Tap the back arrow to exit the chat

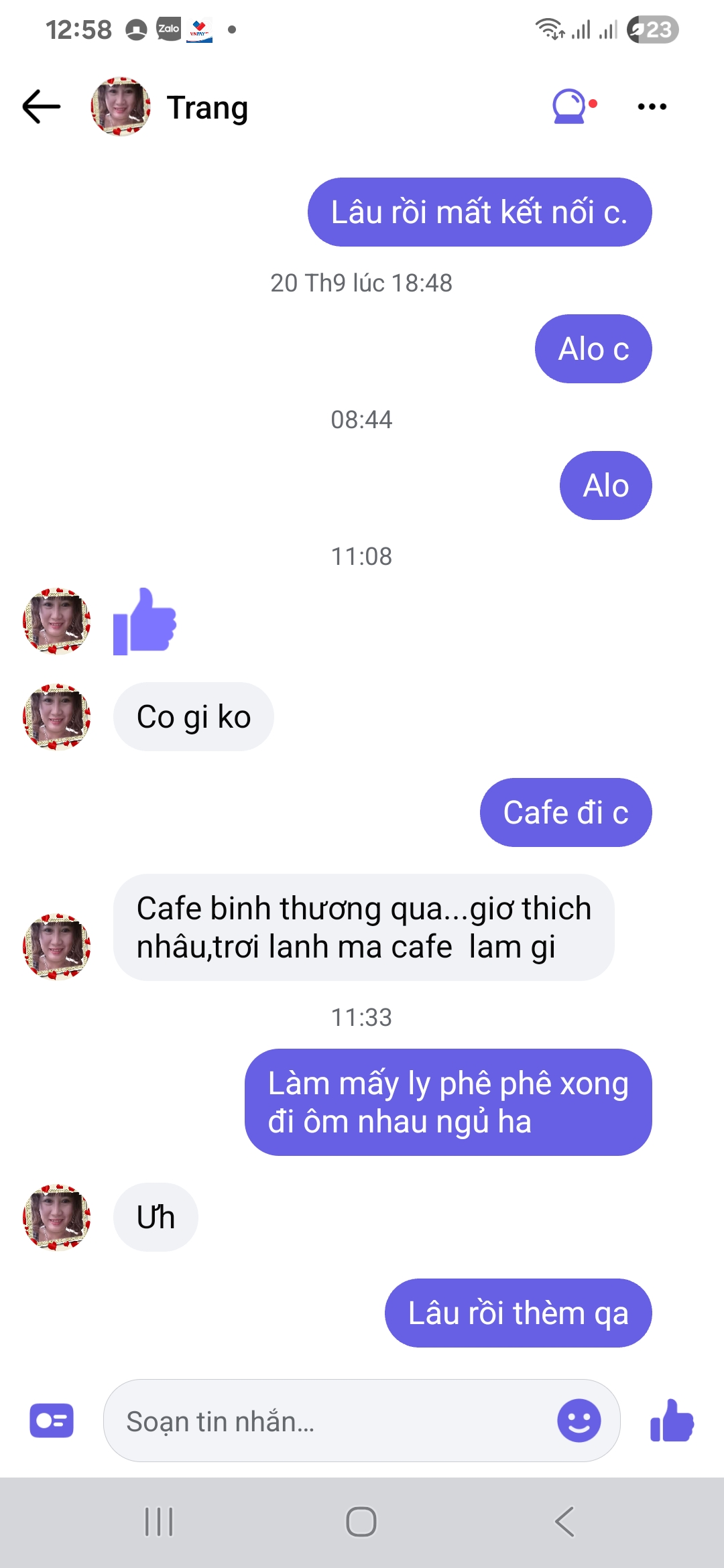point(40,106)
